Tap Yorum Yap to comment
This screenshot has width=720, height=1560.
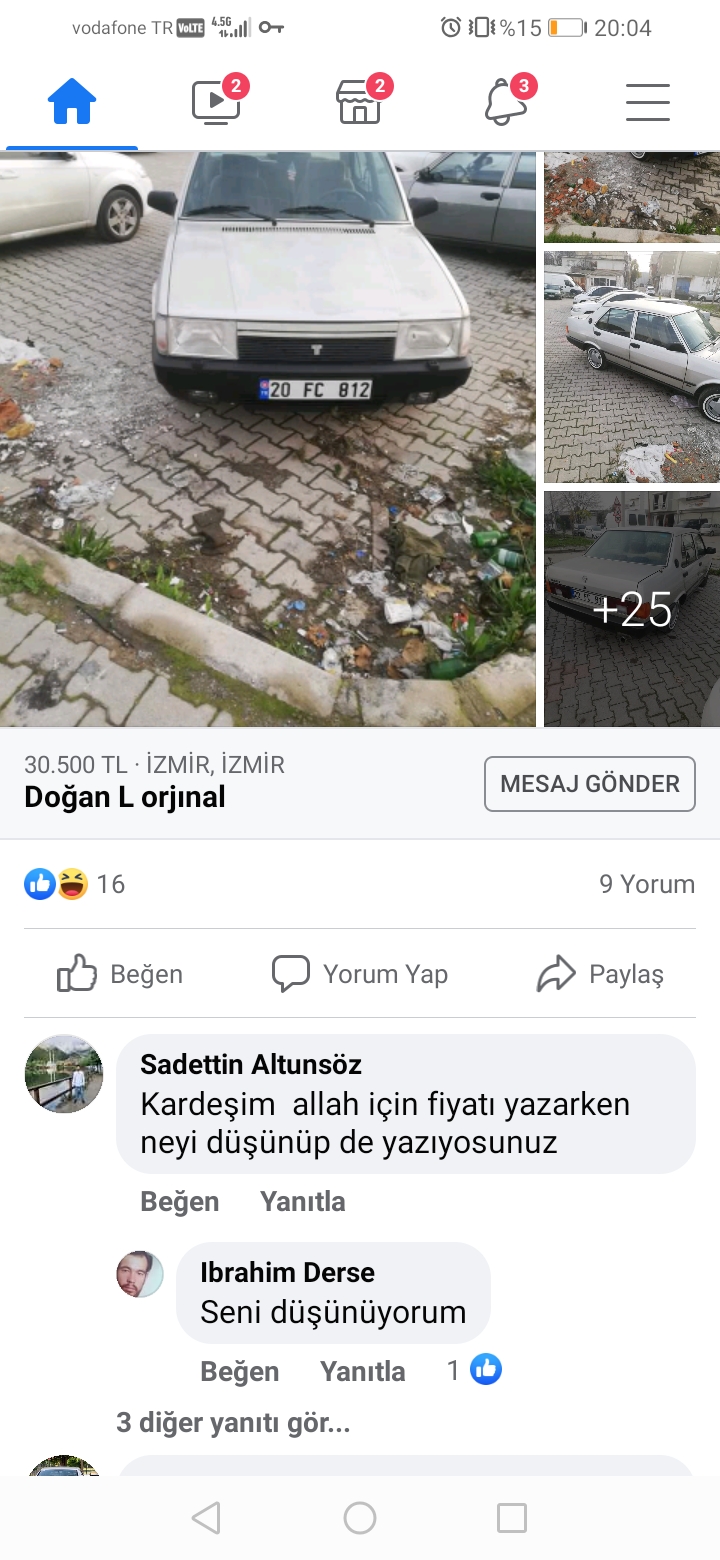pos(360,974)
